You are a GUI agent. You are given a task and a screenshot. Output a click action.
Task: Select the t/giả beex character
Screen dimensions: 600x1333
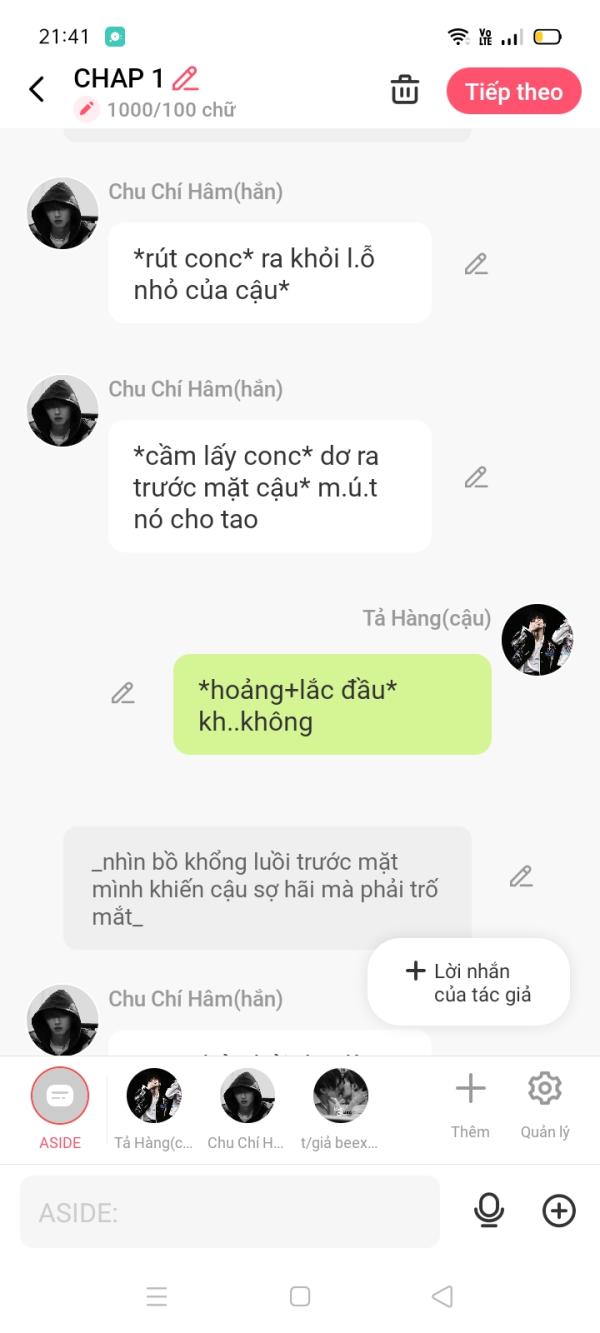pyautogui.click(x=340, y=1108)
